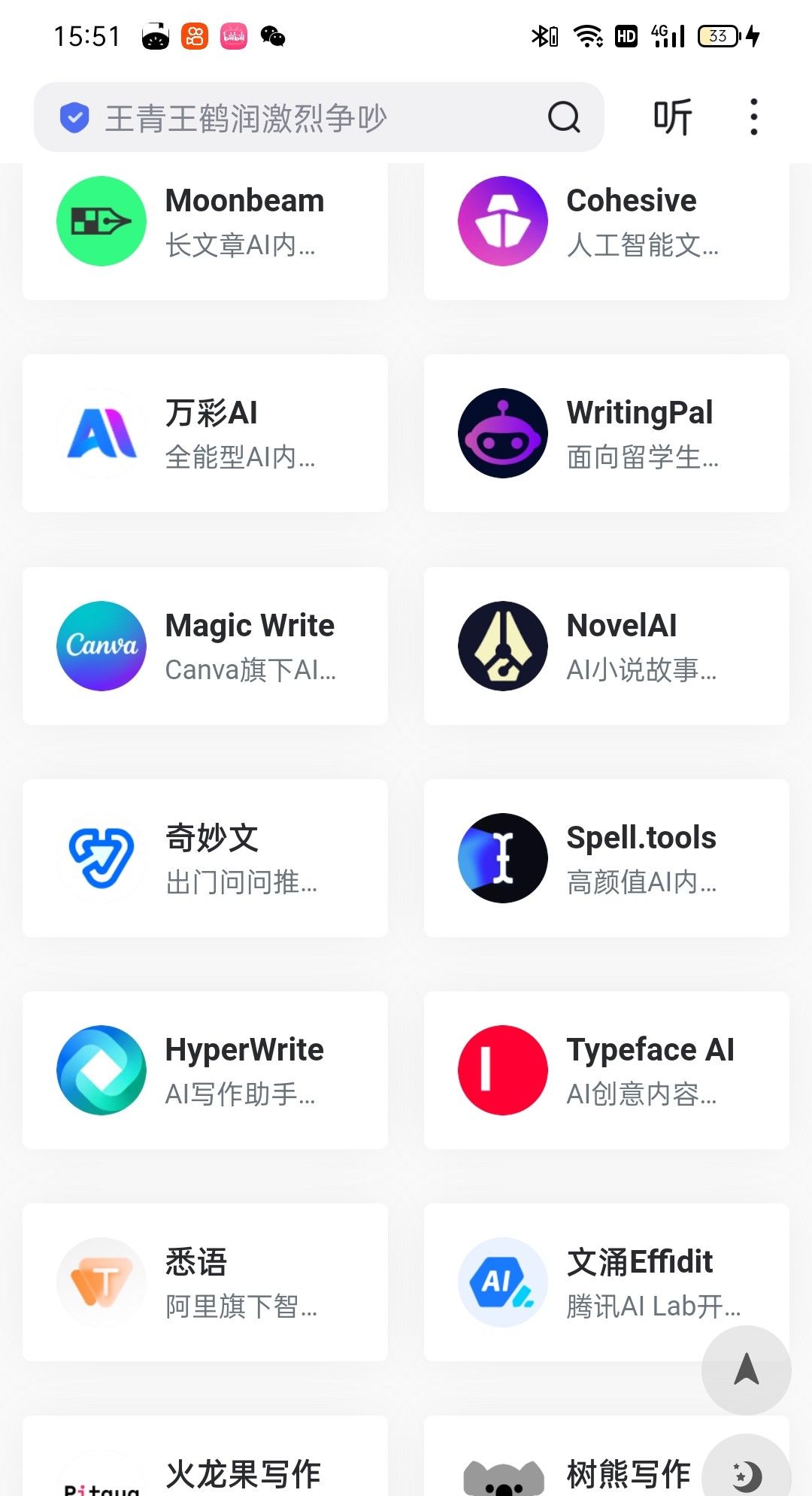
Task: Open Spell.tools via its logo icon
Action: click(502, 857)
